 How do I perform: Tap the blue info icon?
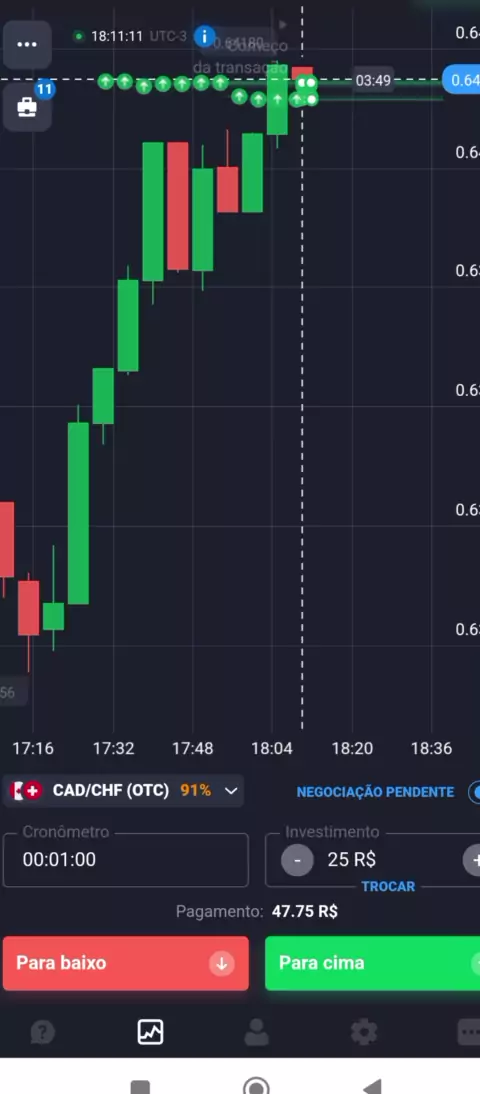204,36
